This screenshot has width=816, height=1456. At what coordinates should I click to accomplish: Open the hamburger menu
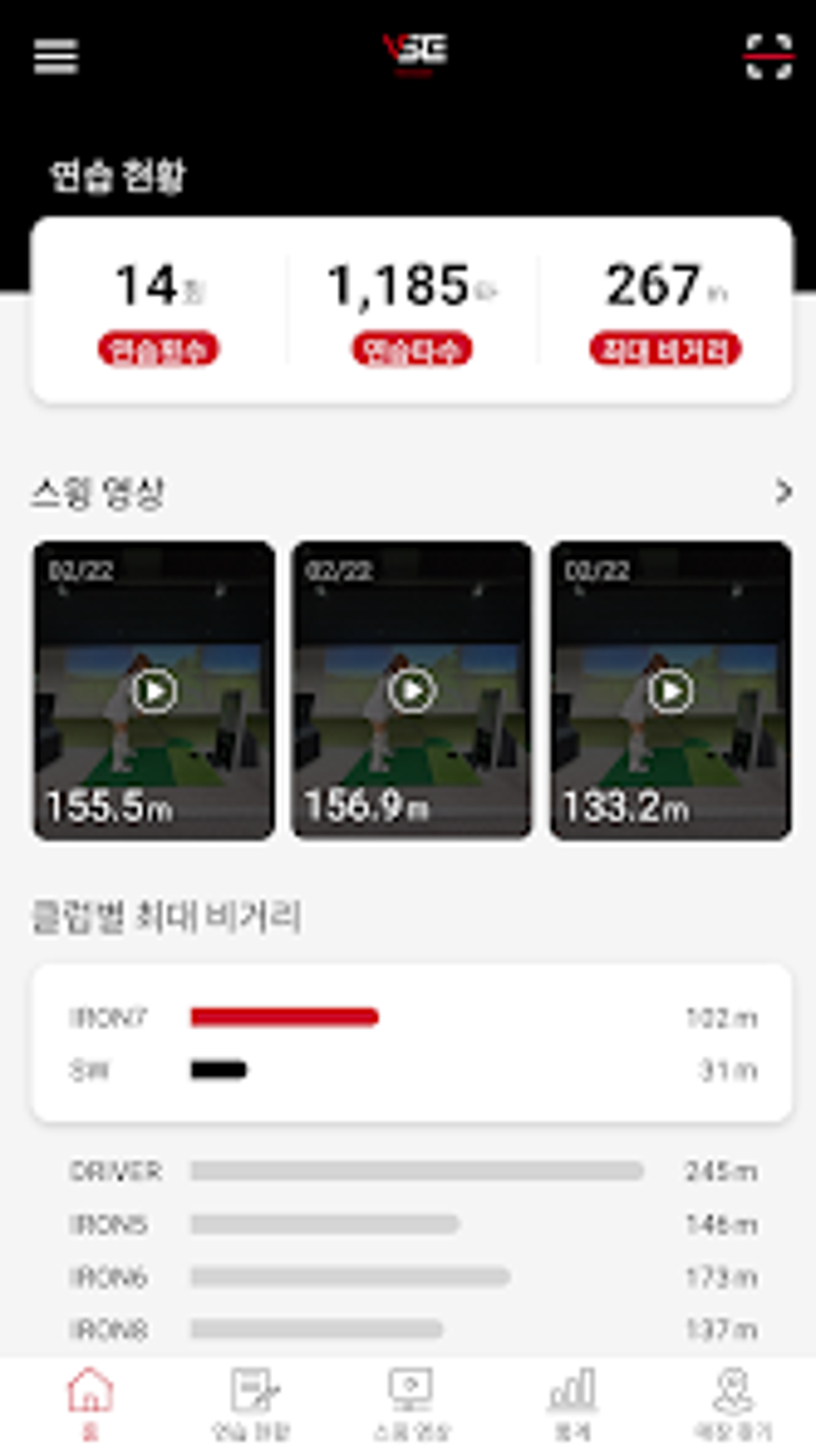coord(55,57)
